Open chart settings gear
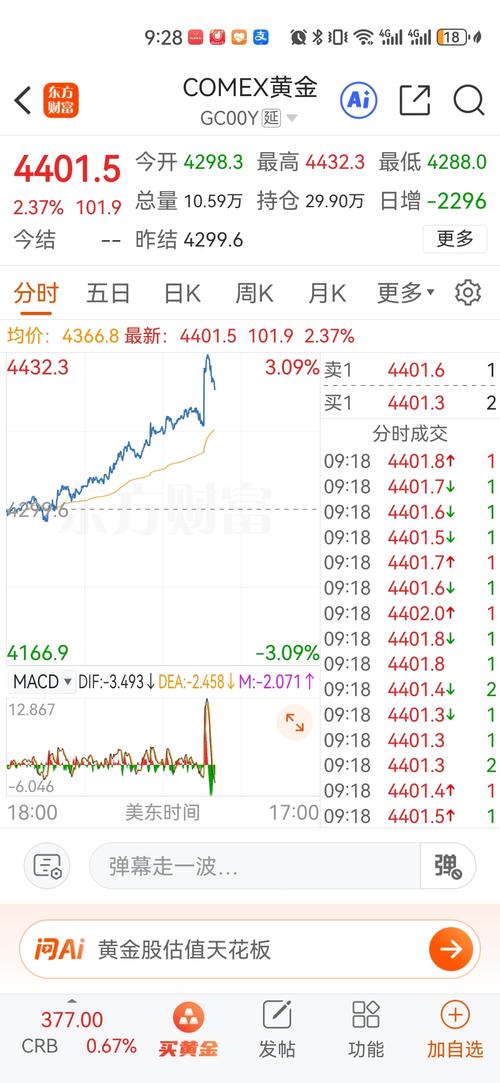Image resolution: width=500 pixels, height=1083 pixels. click(468, 293)
